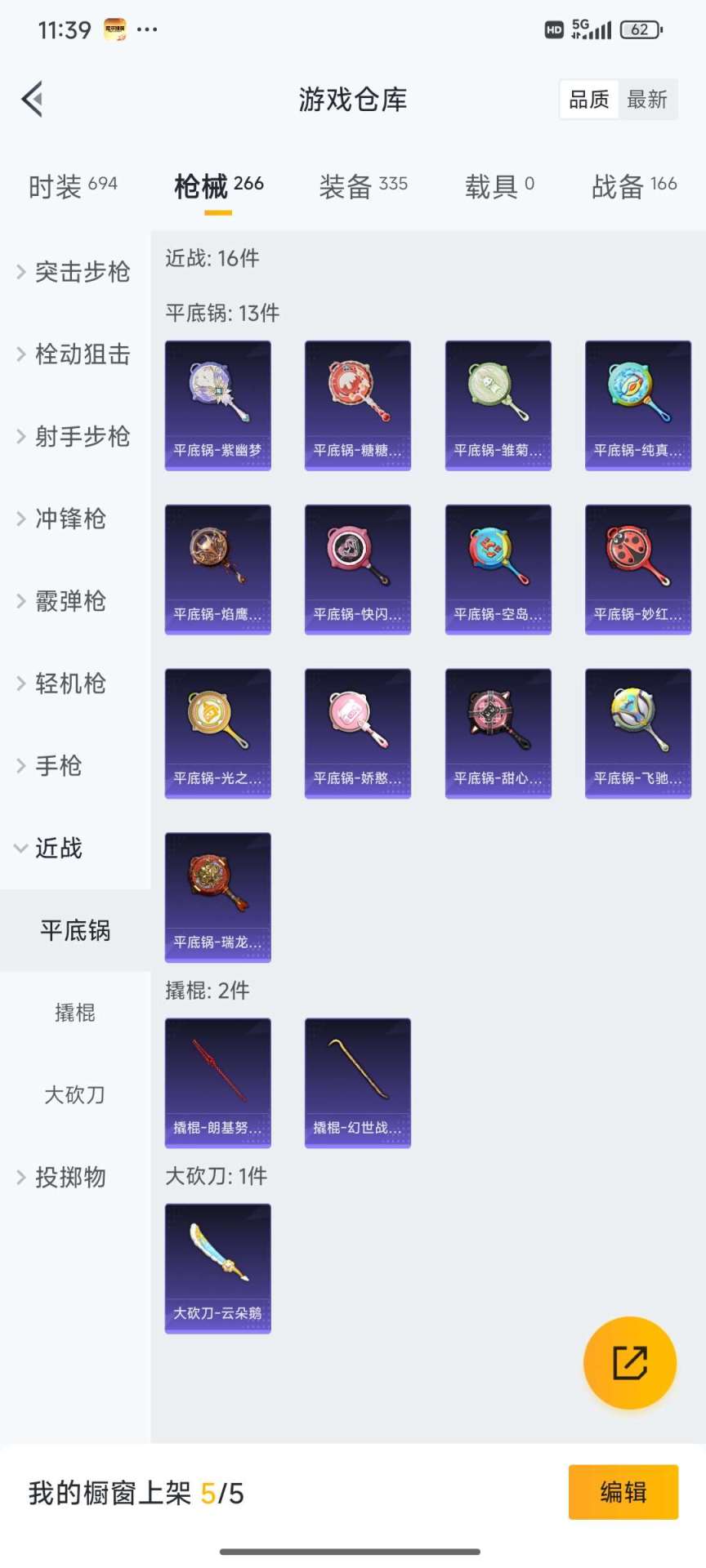
Task: Select the 平底锅-空岛 pan skin
Action: [x=498, y=568]
